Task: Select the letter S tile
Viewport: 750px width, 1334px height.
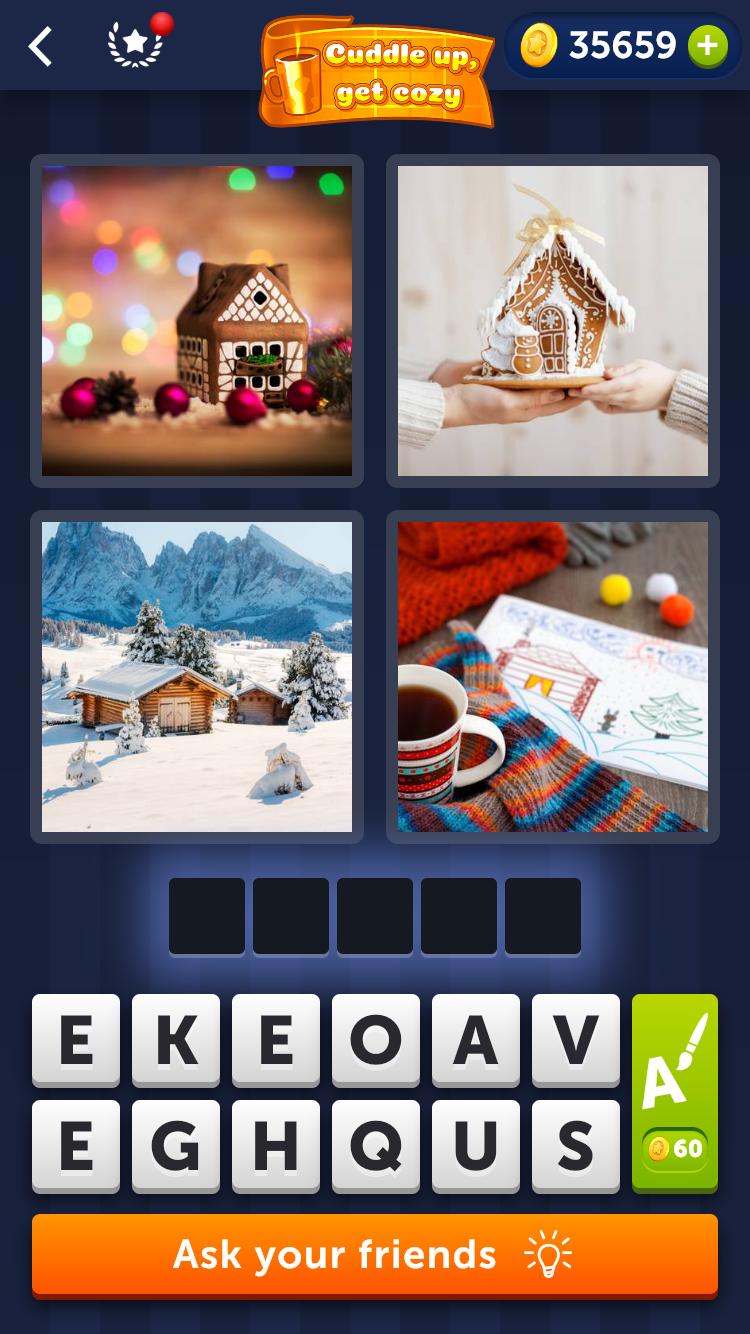Action: pyautogui.click(x=576, y=1146)
